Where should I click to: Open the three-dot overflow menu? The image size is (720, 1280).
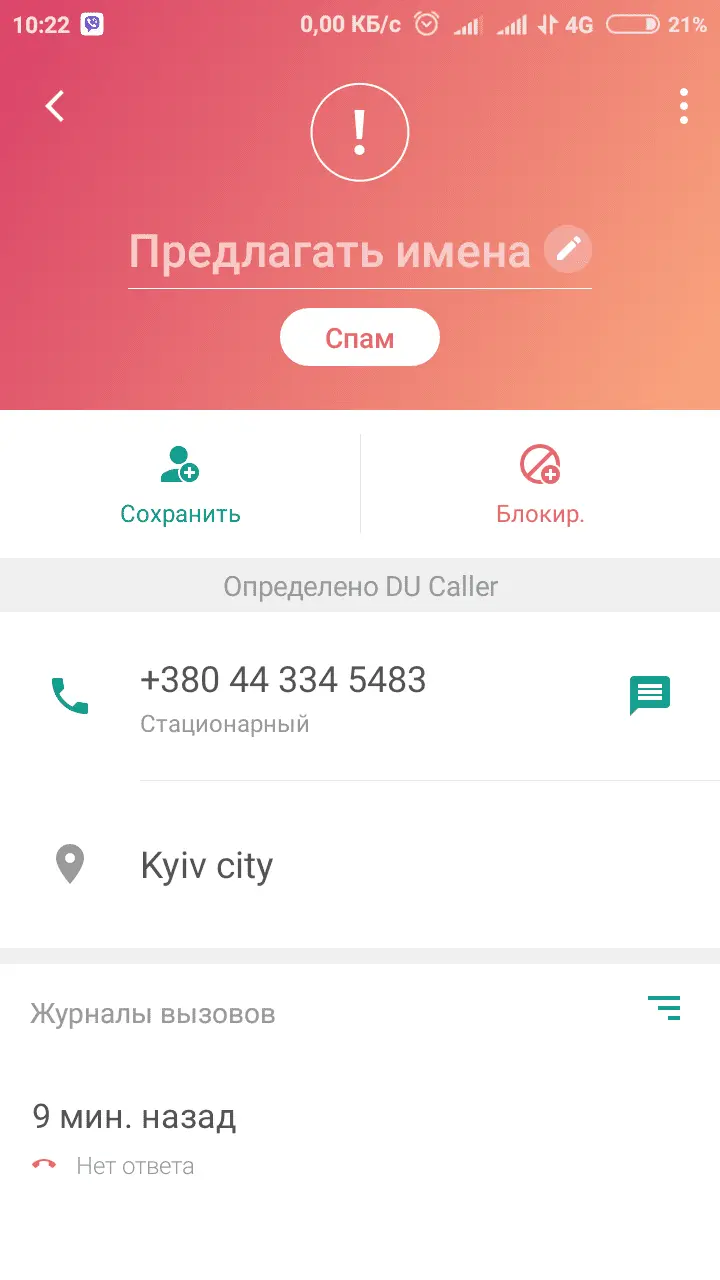(684, 106)
